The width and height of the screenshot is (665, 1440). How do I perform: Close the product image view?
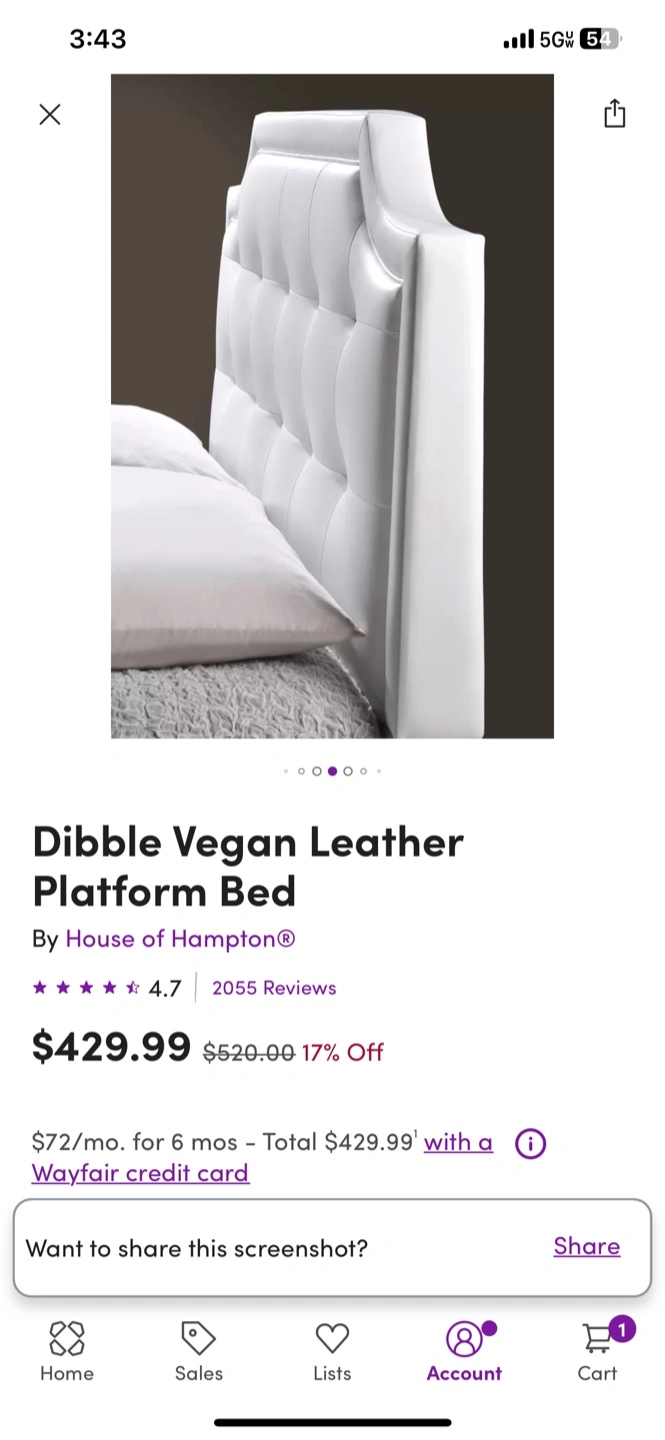click(x=49, y=114)
